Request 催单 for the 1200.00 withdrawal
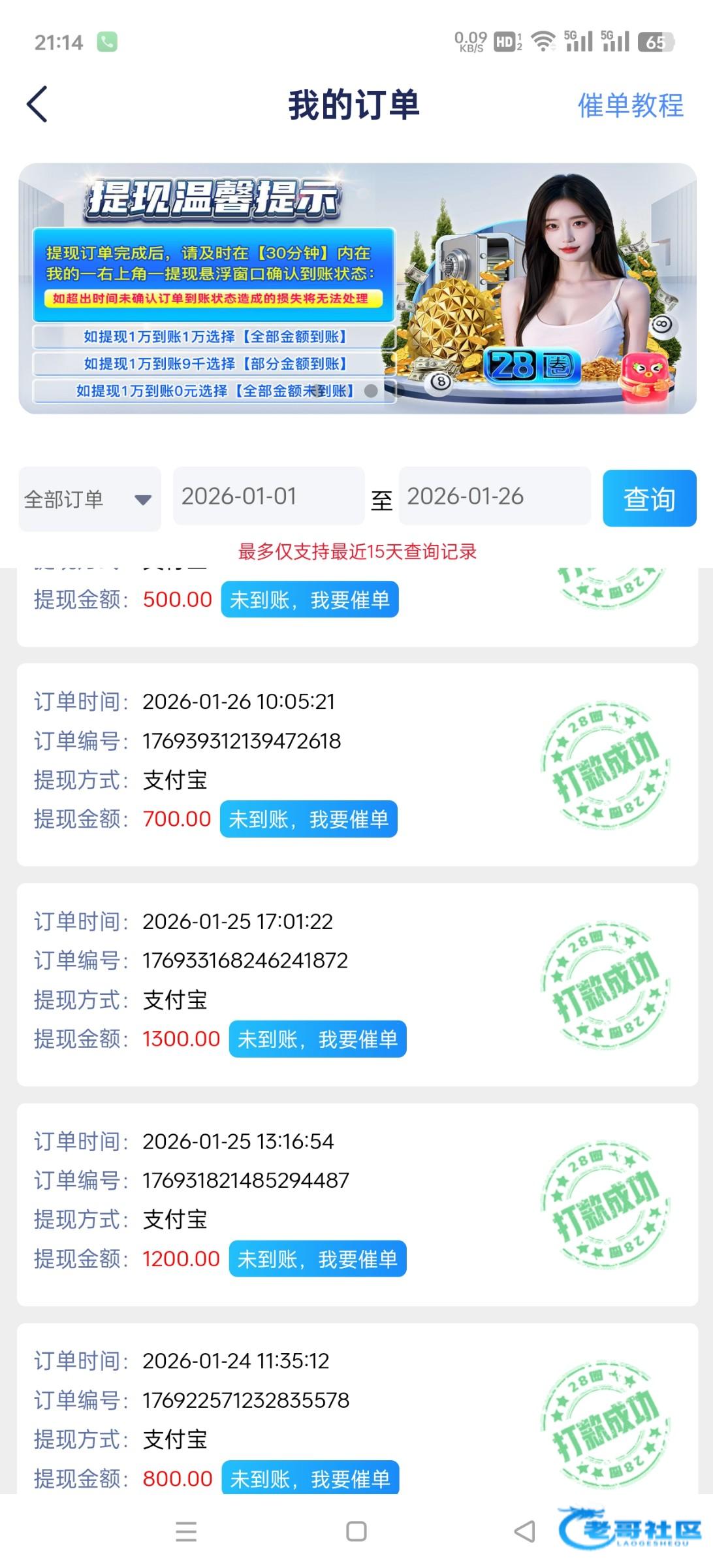 point(317,1259)
